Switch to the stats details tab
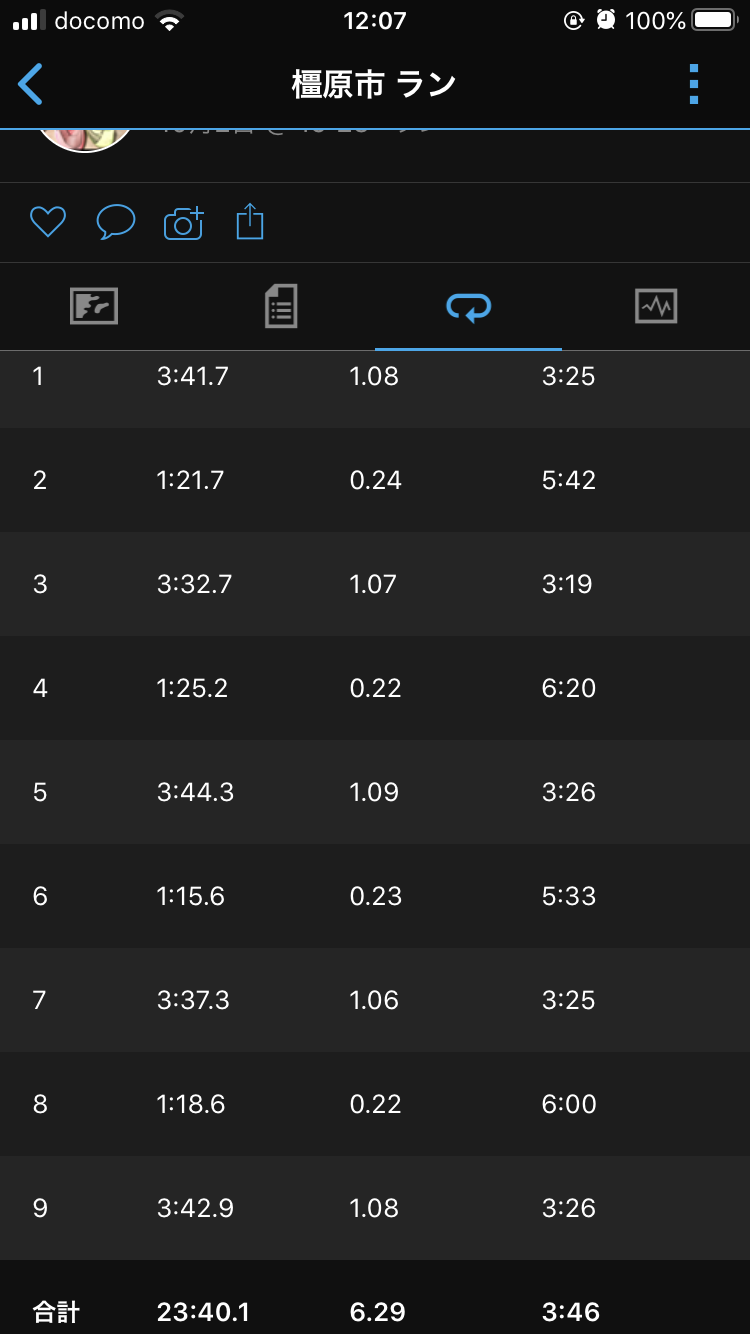Screen dimensions: 750x1334 281,306
